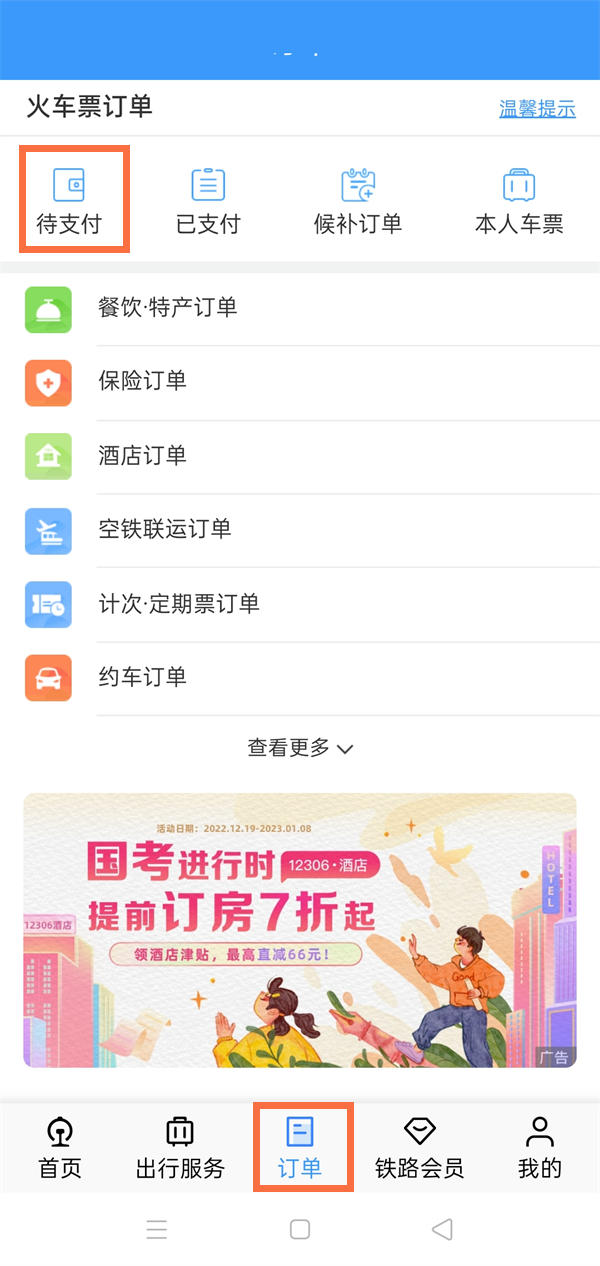Select the 订单 tab
Viewport: 600px width, 1266px height.
point(300,1148)
